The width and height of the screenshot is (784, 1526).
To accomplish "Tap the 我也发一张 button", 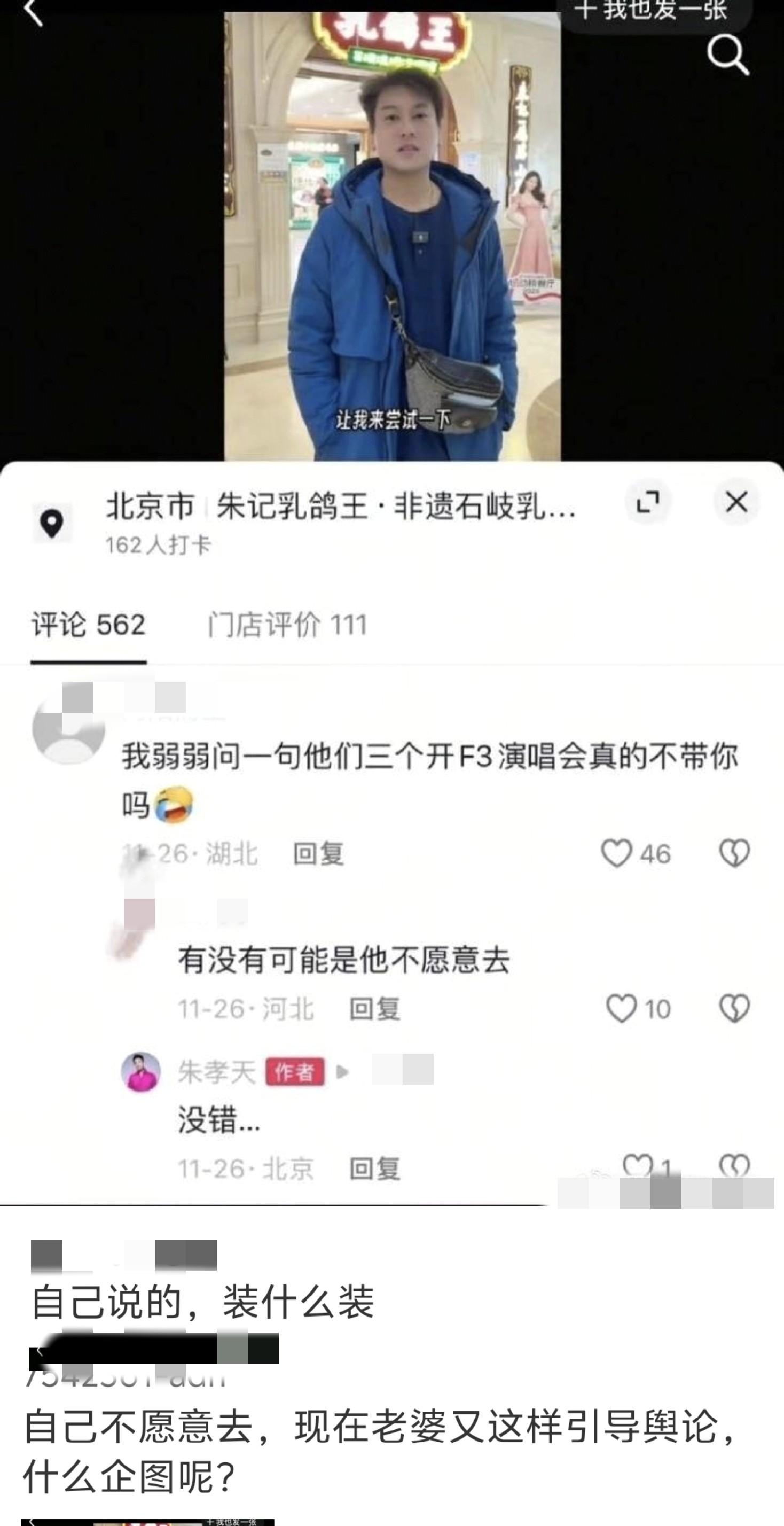I will click(x=653, y=11).
